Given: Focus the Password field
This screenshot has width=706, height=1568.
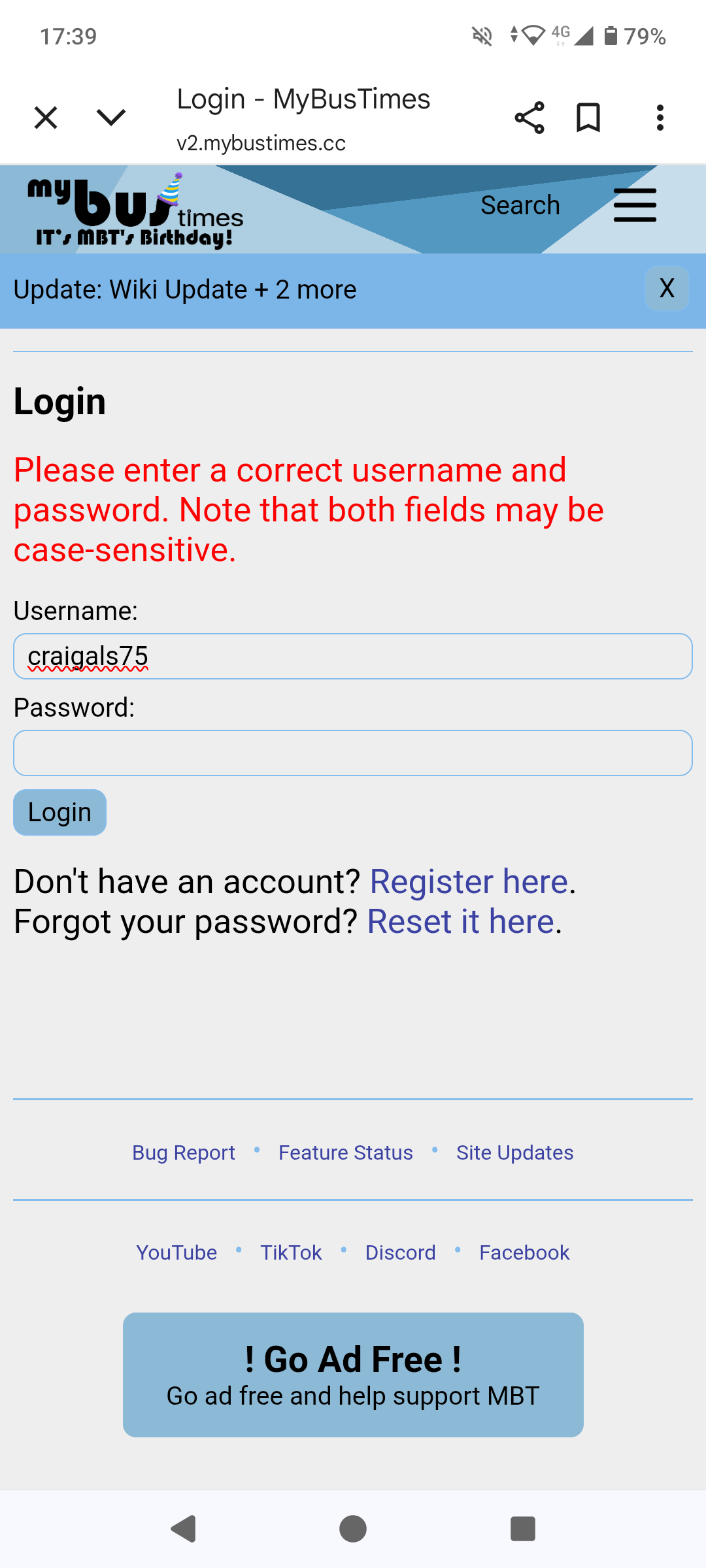Looking at the screenshot, I should click(353, 753).
